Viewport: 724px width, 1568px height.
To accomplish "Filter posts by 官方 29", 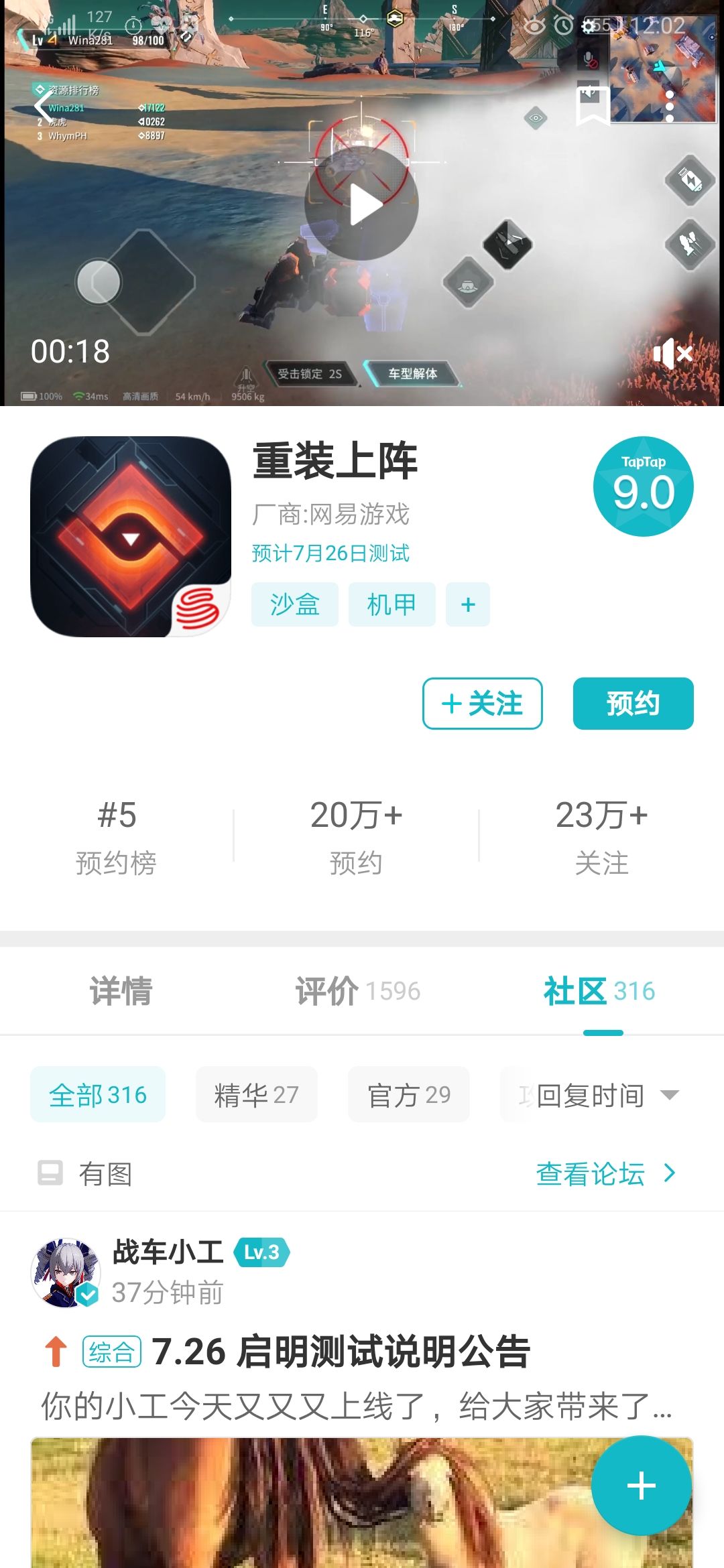I will 409,1094.
